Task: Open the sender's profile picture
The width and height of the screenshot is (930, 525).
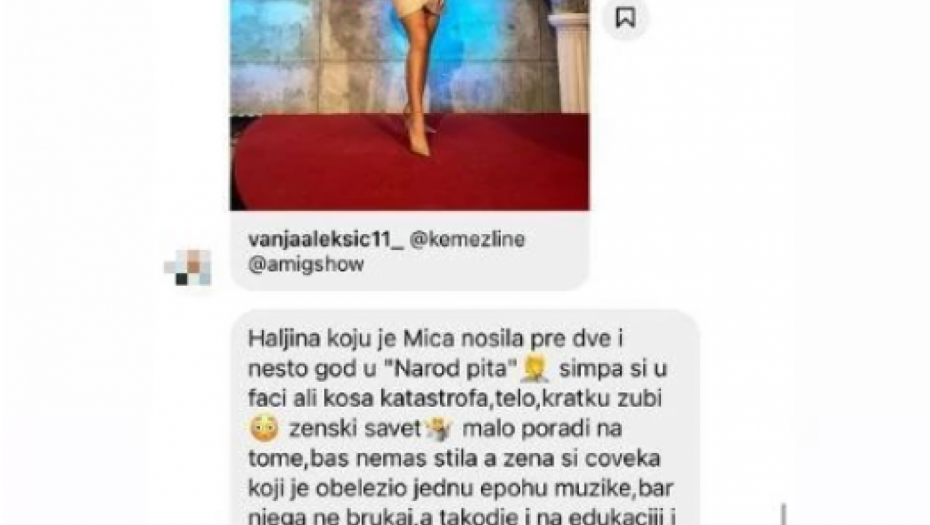Action: 188,268
